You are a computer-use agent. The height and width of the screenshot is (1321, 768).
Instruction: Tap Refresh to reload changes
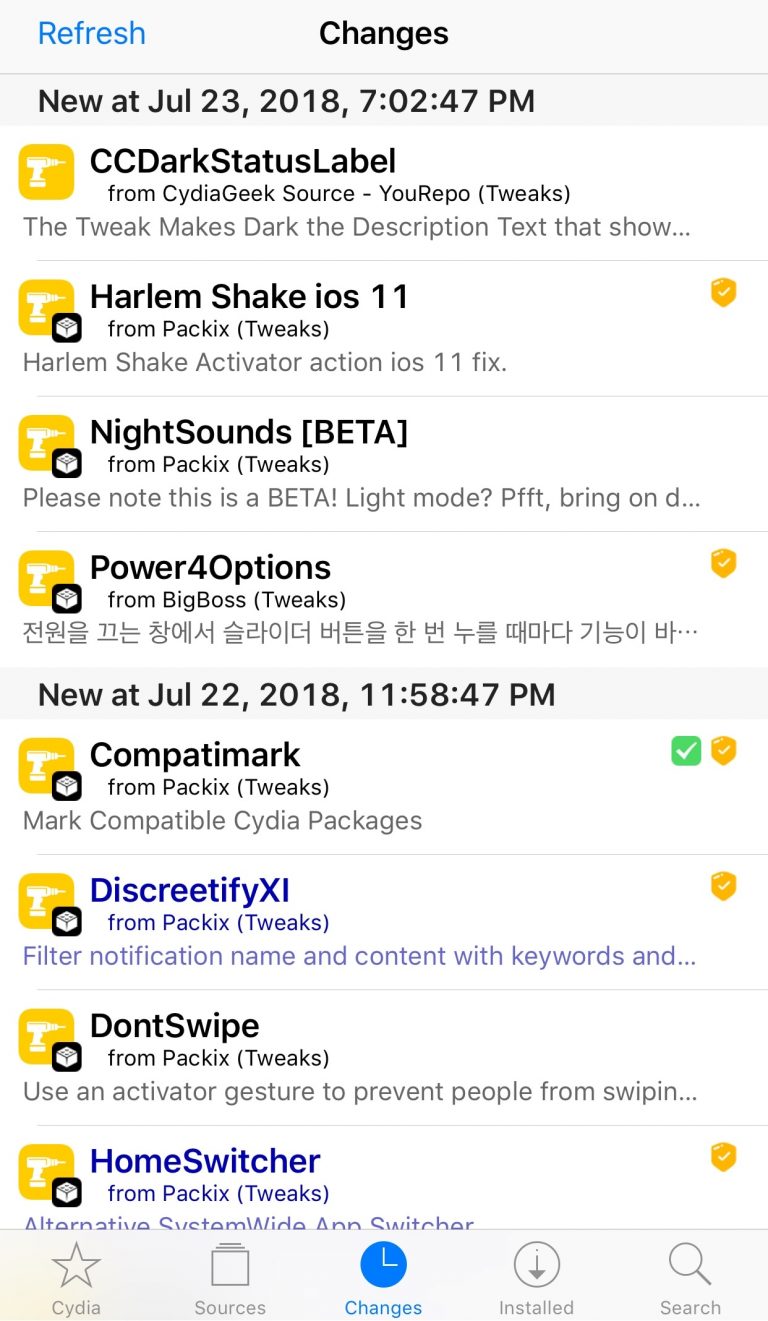(x=91, y=34)
